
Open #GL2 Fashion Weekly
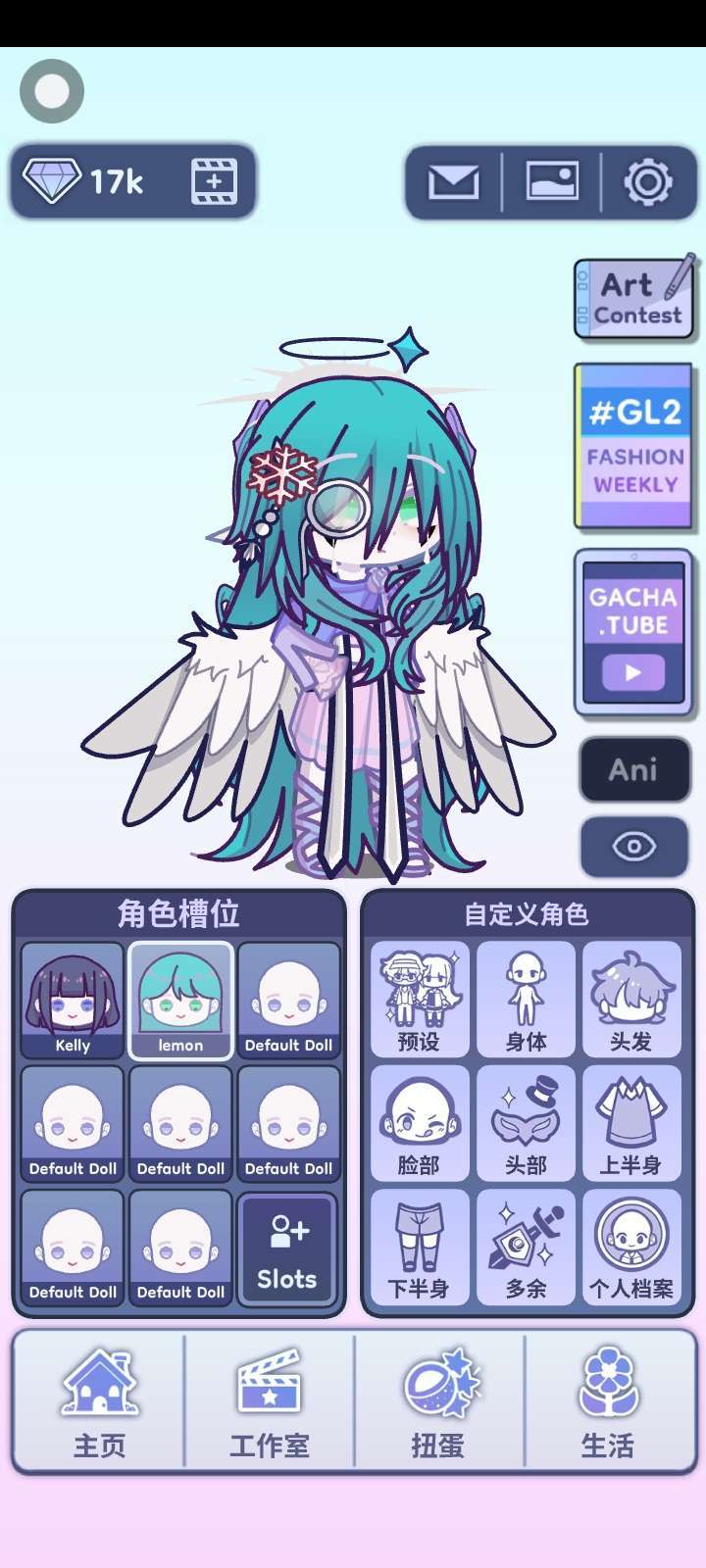click(633, 446)
